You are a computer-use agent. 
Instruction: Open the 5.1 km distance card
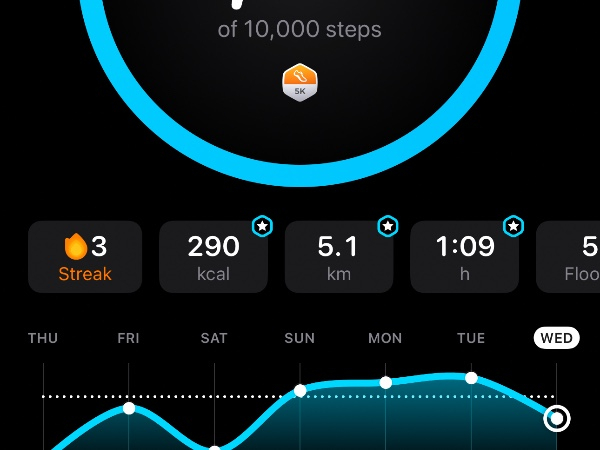click(339, 257)
